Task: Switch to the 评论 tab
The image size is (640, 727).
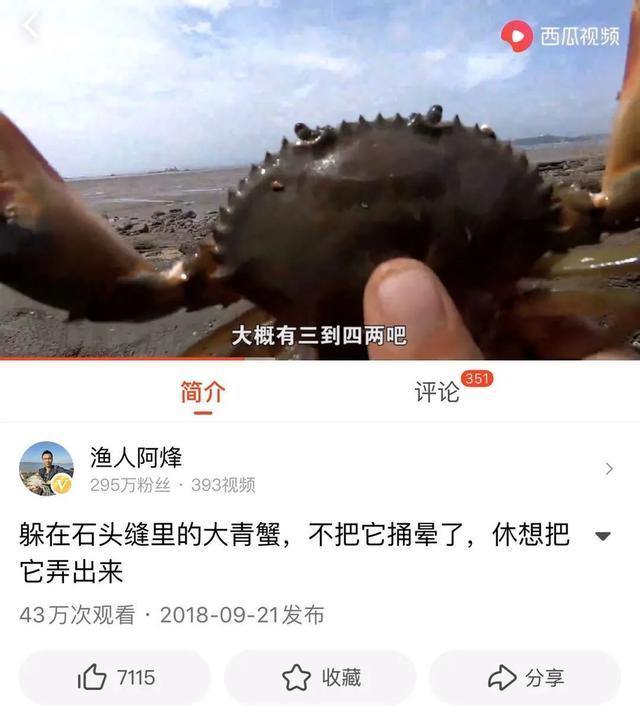Action: (438, 392)
